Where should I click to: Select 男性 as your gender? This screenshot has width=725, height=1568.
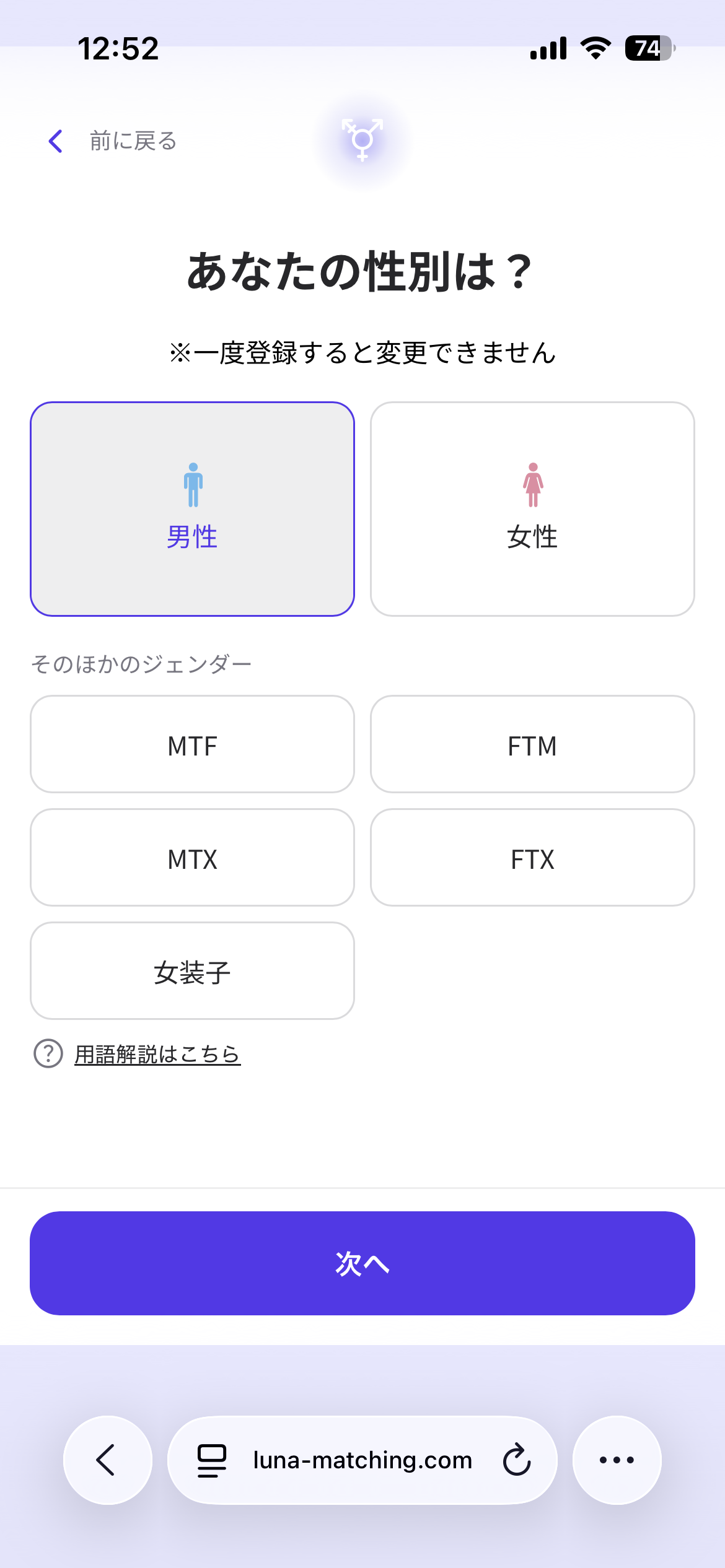pos(192,509)
